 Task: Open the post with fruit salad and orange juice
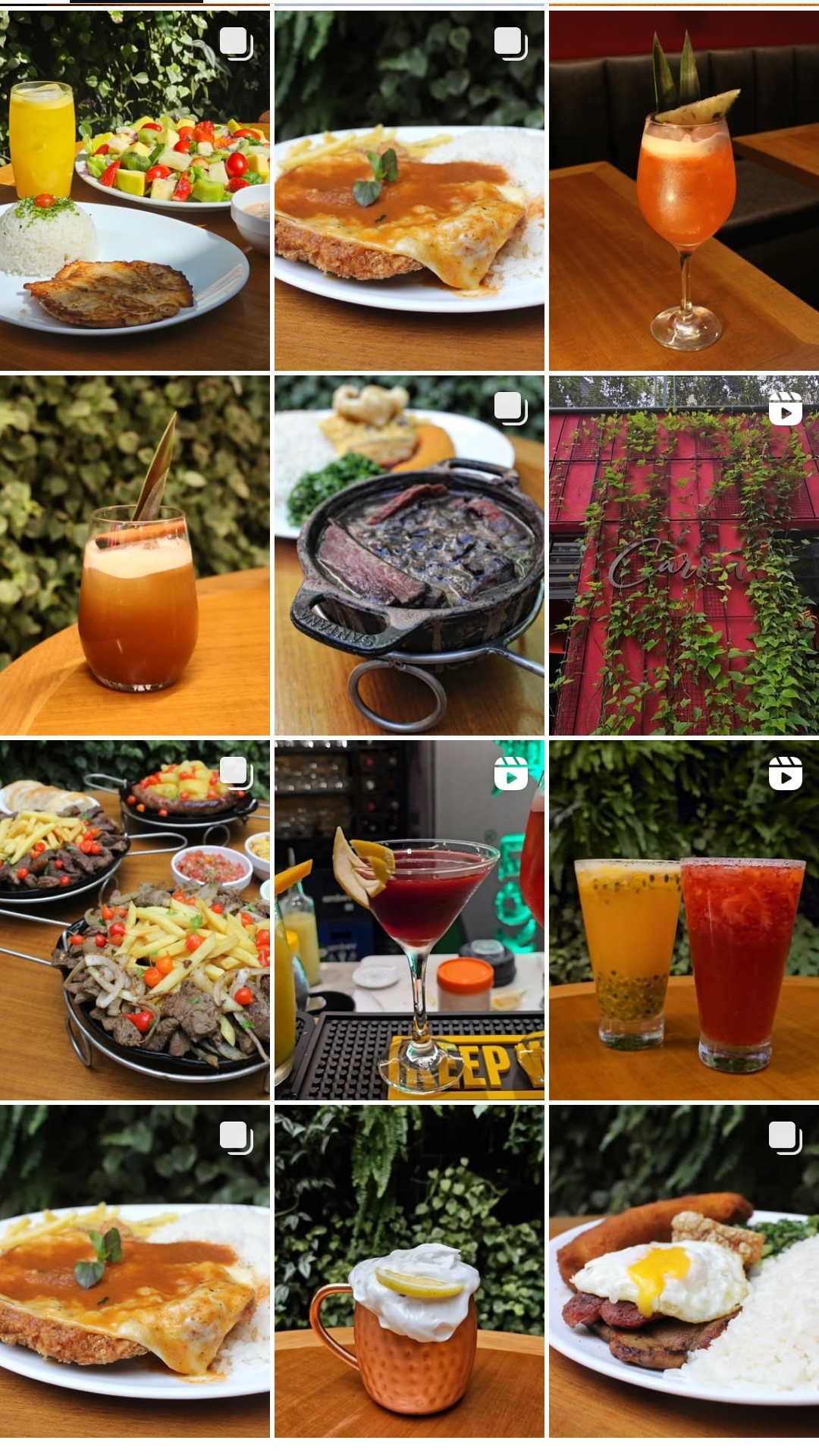tap(134, 190)
